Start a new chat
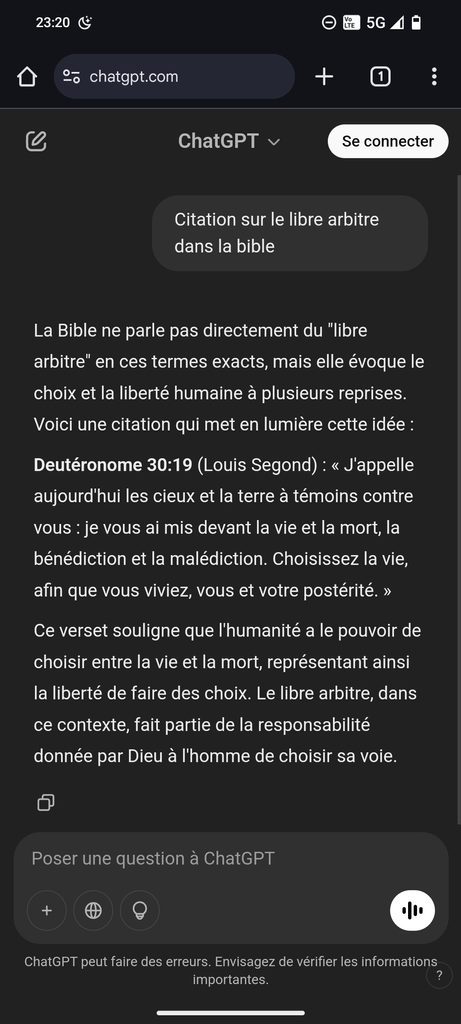Image resolution: width=461 pixels, height=1024 pixels. [x=36, y=141]
